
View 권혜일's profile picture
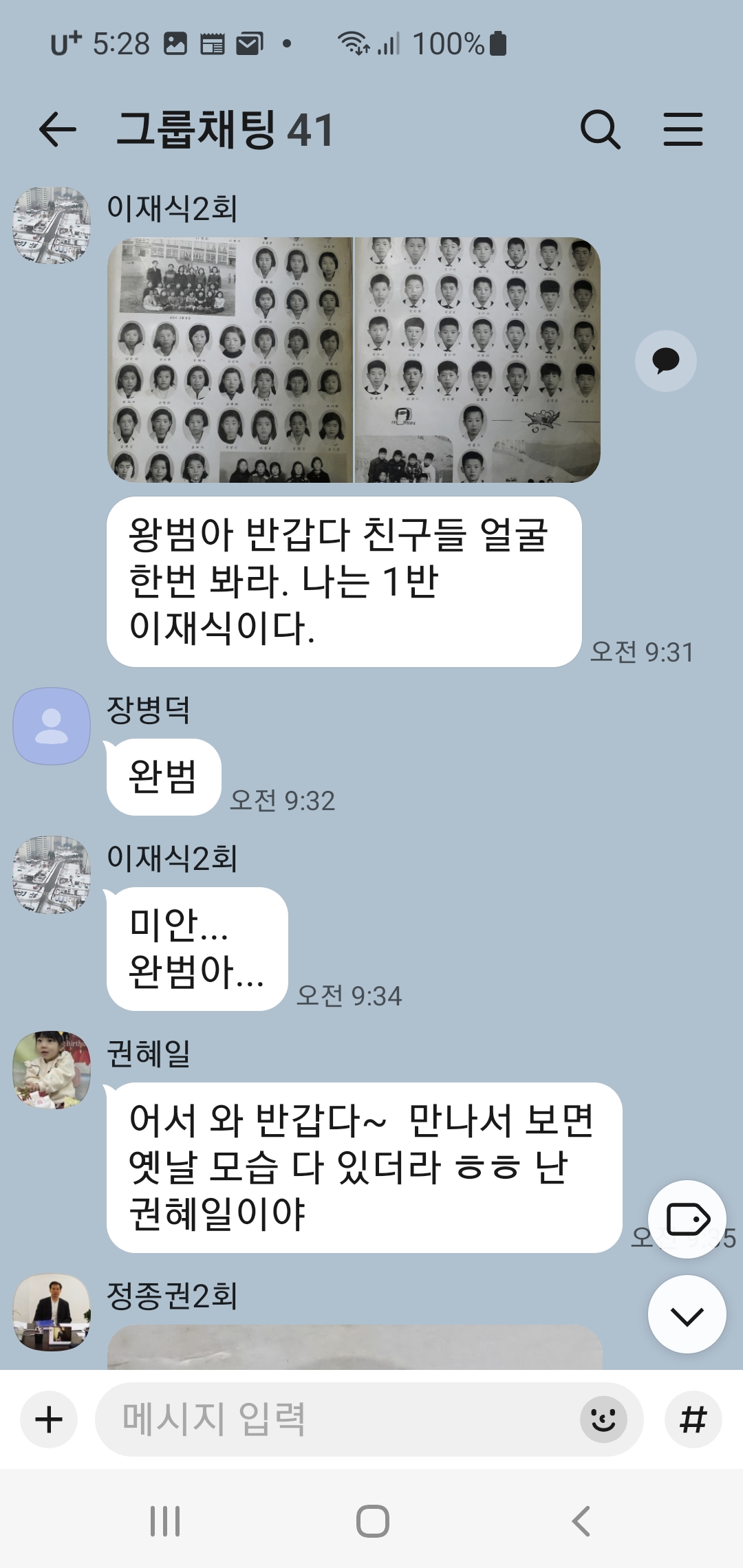52,1069
